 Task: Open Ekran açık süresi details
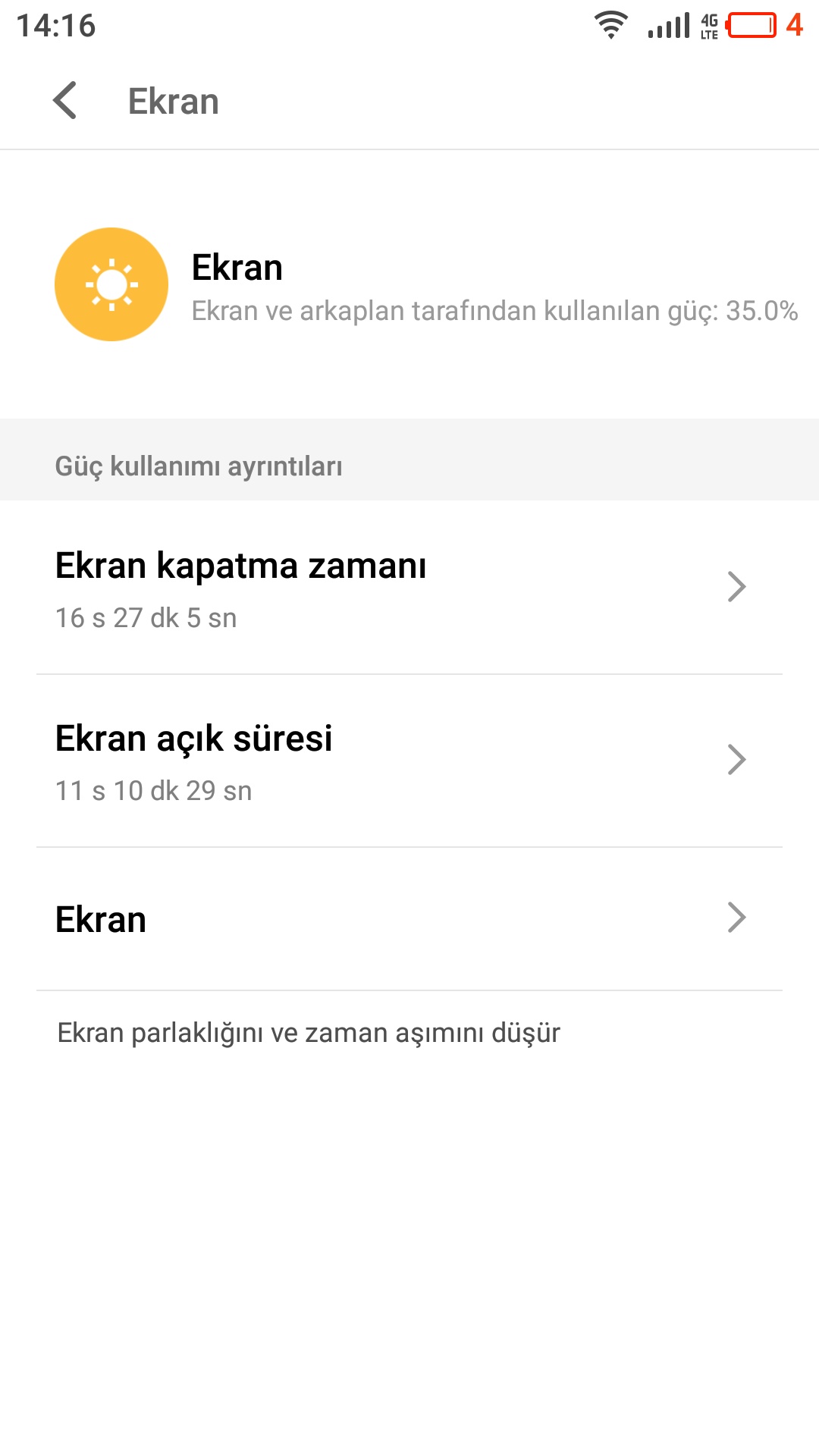409,761
